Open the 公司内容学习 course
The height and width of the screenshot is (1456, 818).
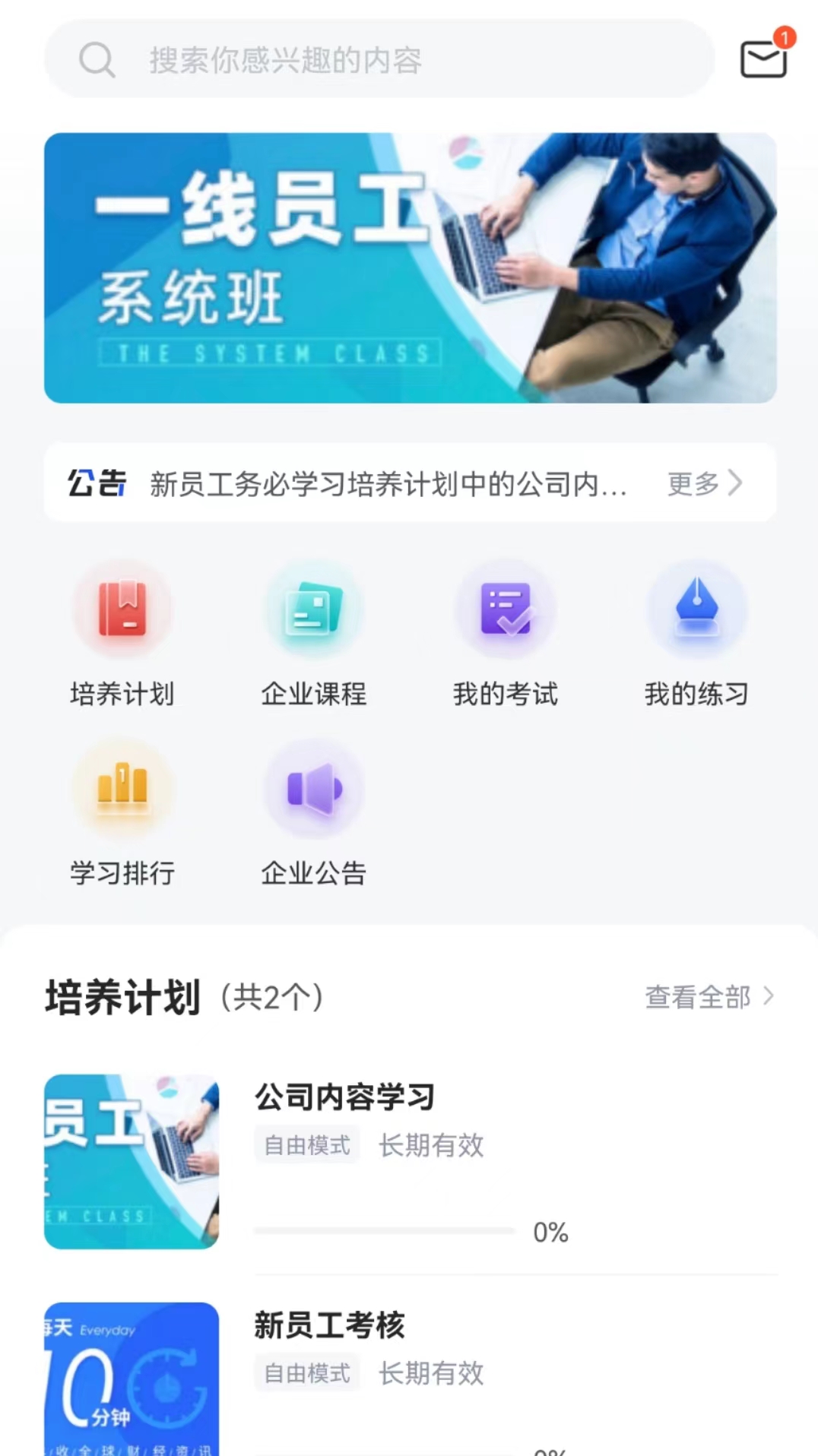[x=346, y=1096]
